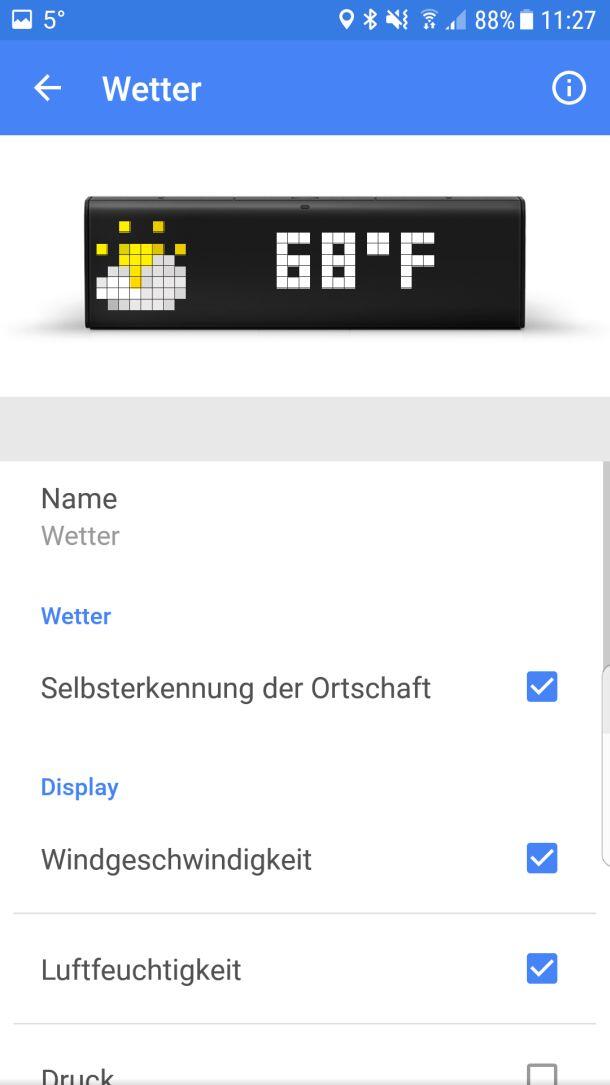Enable the Druck checkbox
Image resolution: width=610 pixels, height=1085 pixels.
tap(541, 1074)
